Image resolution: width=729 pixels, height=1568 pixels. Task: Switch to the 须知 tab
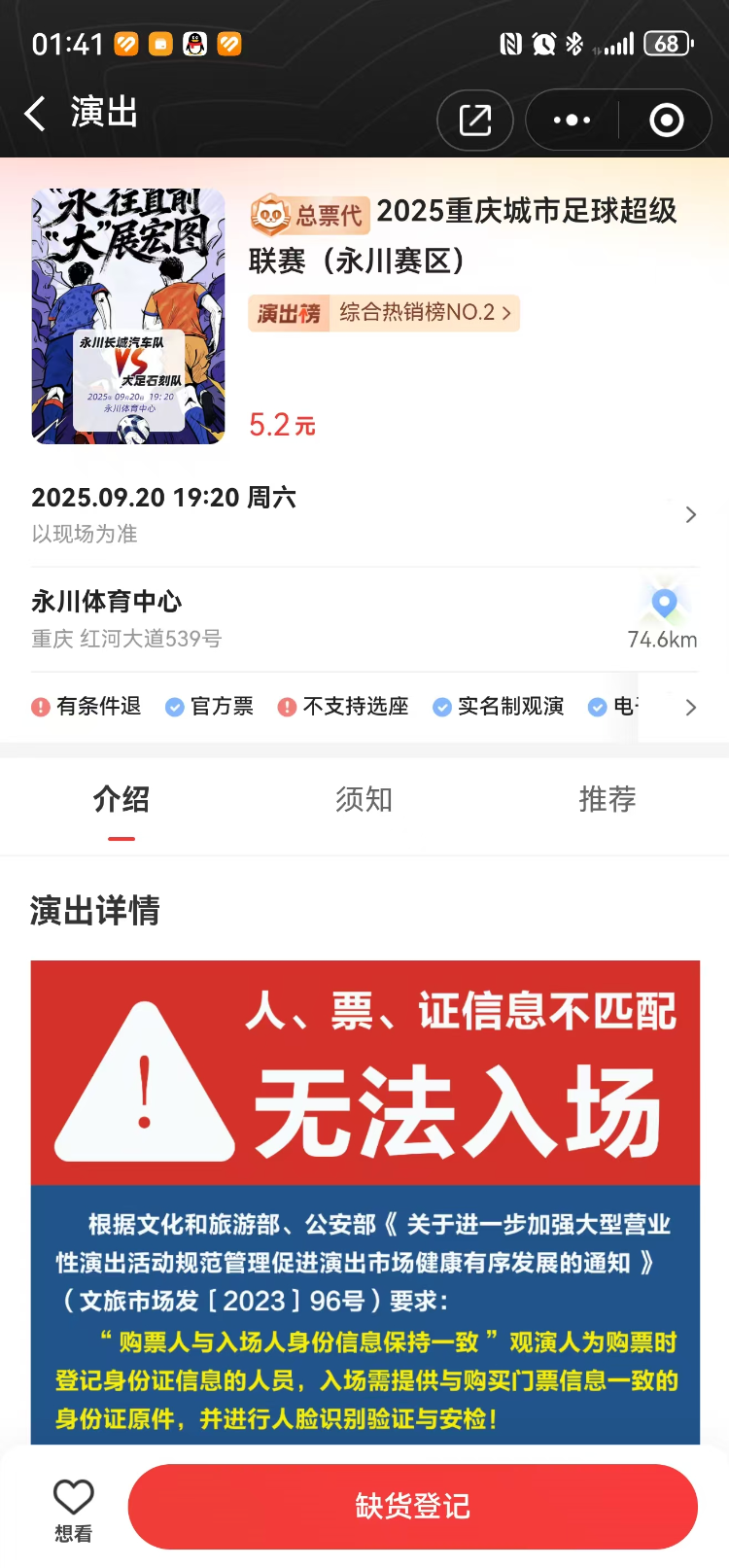(x=362, y=800)
